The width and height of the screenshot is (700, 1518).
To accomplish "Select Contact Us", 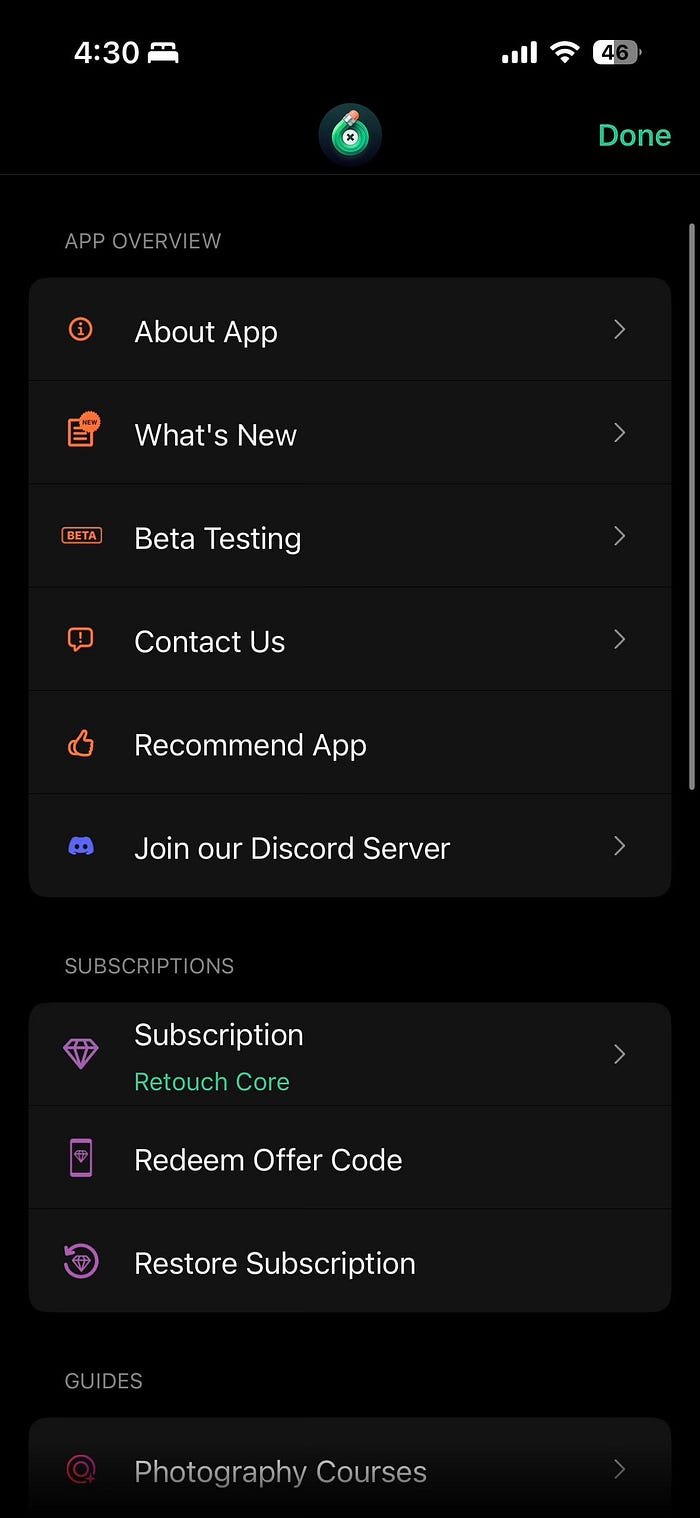I will coord(349,641).
